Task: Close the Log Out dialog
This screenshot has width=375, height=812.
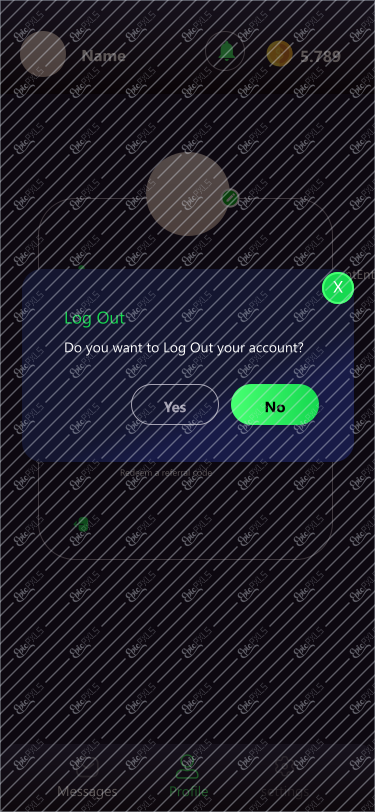Action: [x=338, y=288]
